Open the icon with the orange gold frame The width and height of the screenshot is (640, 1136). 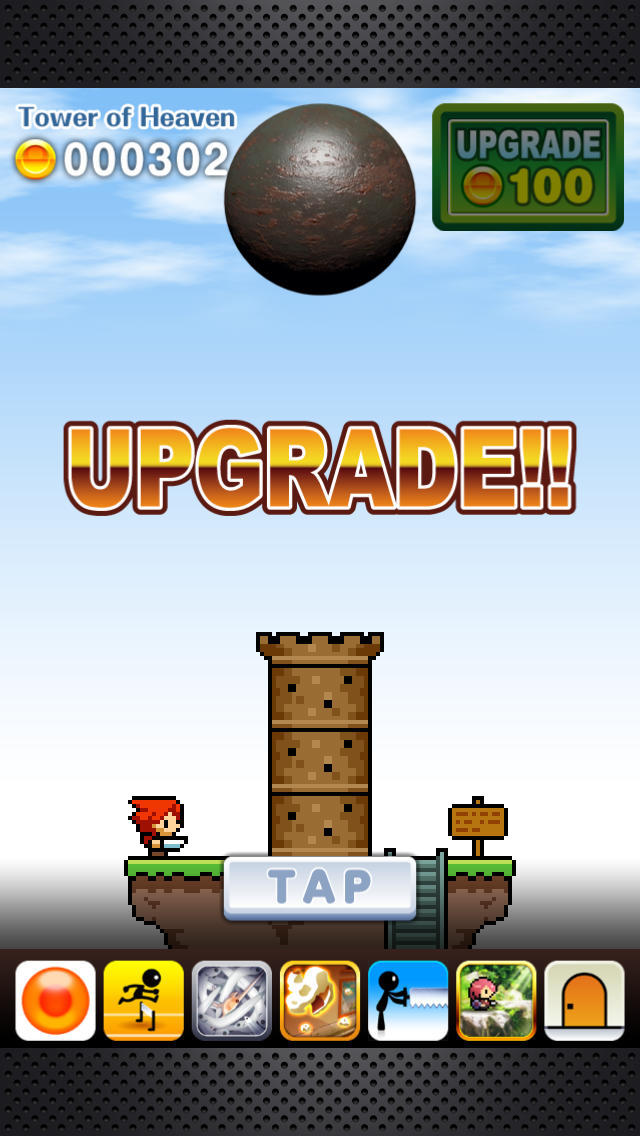320,1001
